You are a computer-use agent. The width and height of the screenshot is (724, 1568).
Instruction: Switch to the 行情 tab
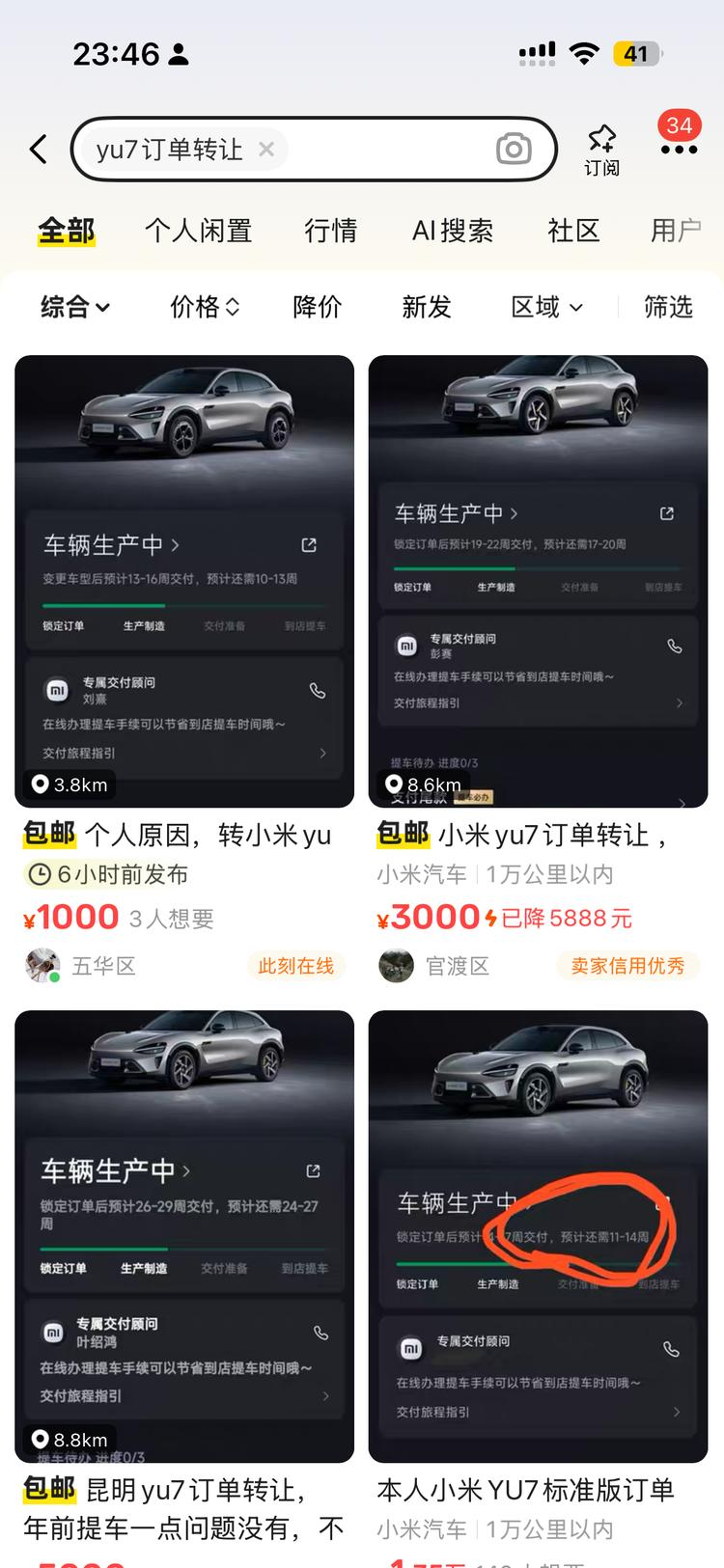(x=330, y=231)
